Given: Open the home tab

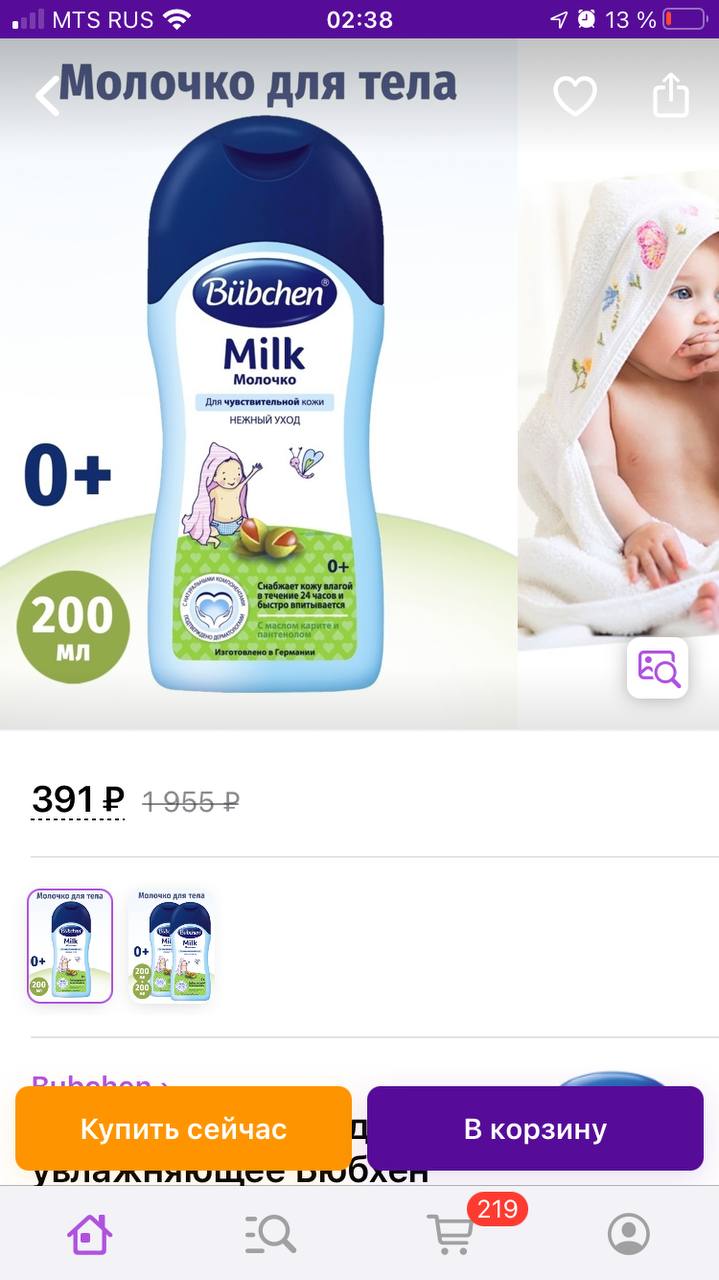Looking at the screenshot, I should 89,1234.
